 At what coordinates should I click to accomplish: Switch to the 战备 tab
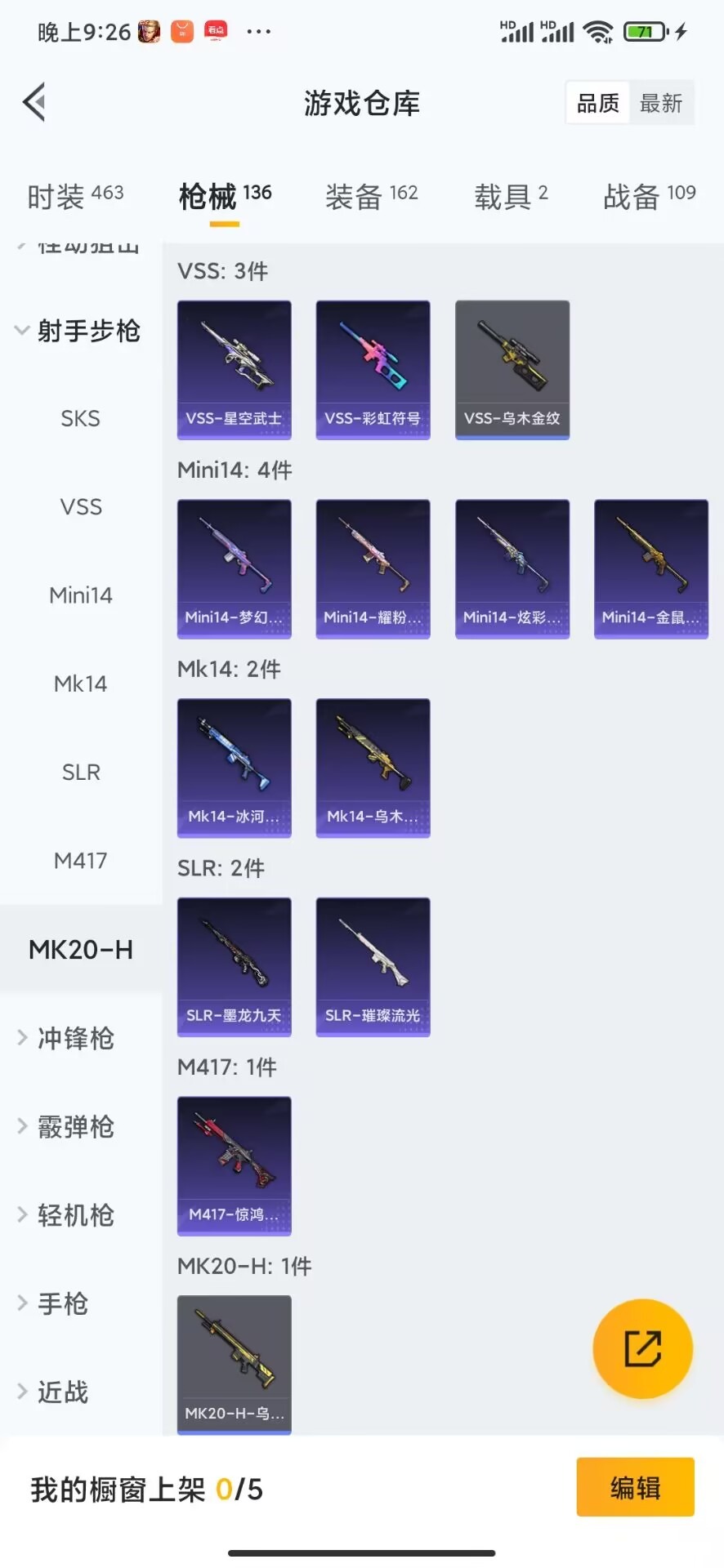[649, 196]
